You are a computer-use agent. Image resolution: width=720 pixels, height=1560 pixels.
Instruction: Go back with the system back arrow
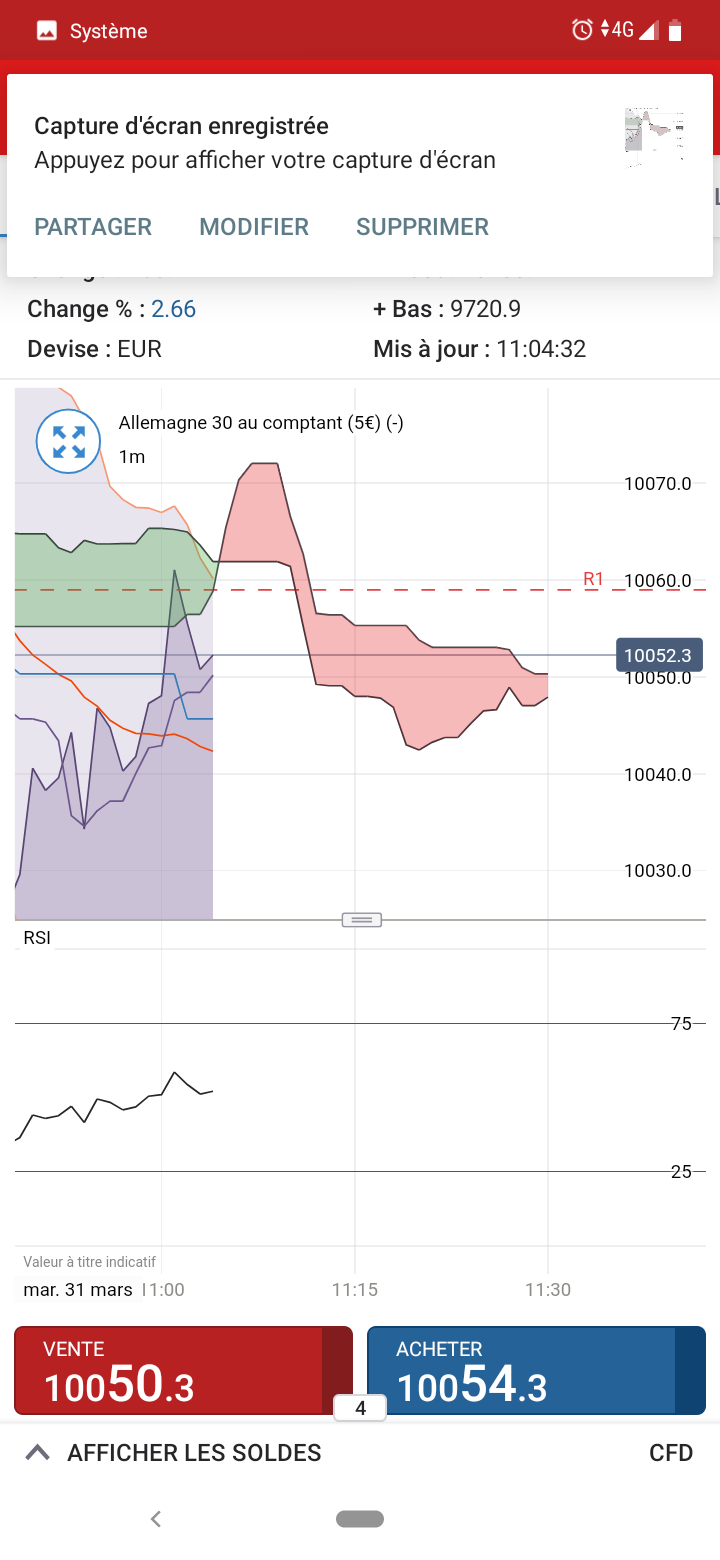click(x=156, y=1519)
